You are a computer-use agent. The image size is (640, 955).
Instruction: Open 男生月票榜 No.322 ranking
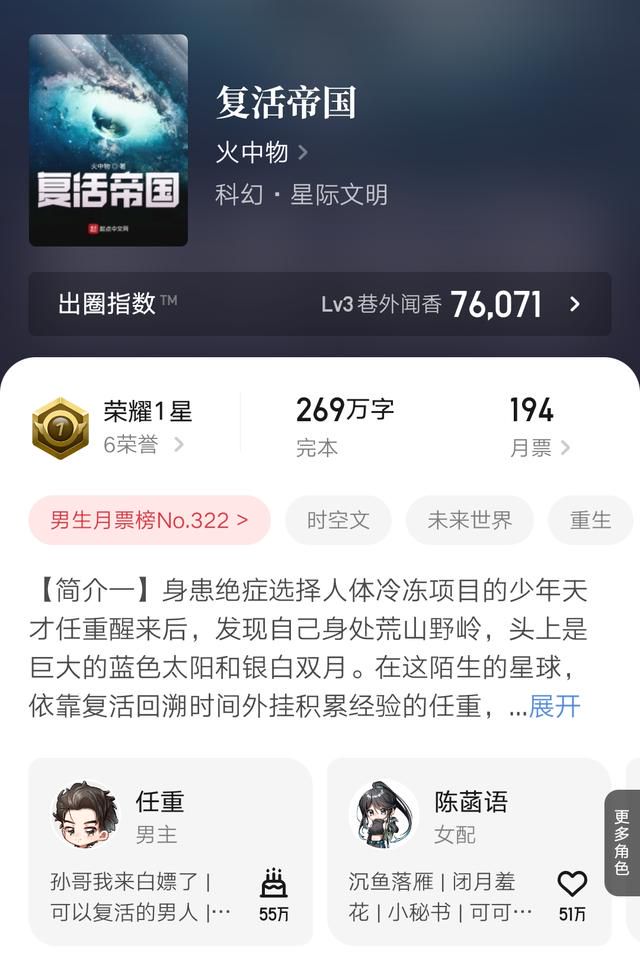(149, 520)
